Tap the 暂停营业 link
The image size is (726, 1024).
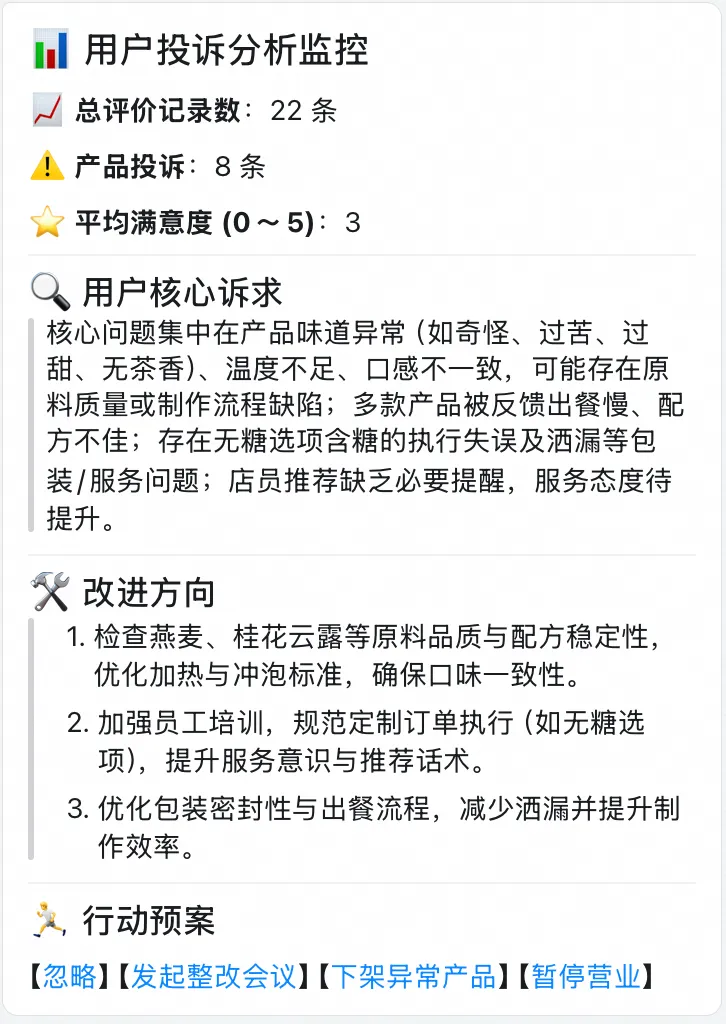585,976
